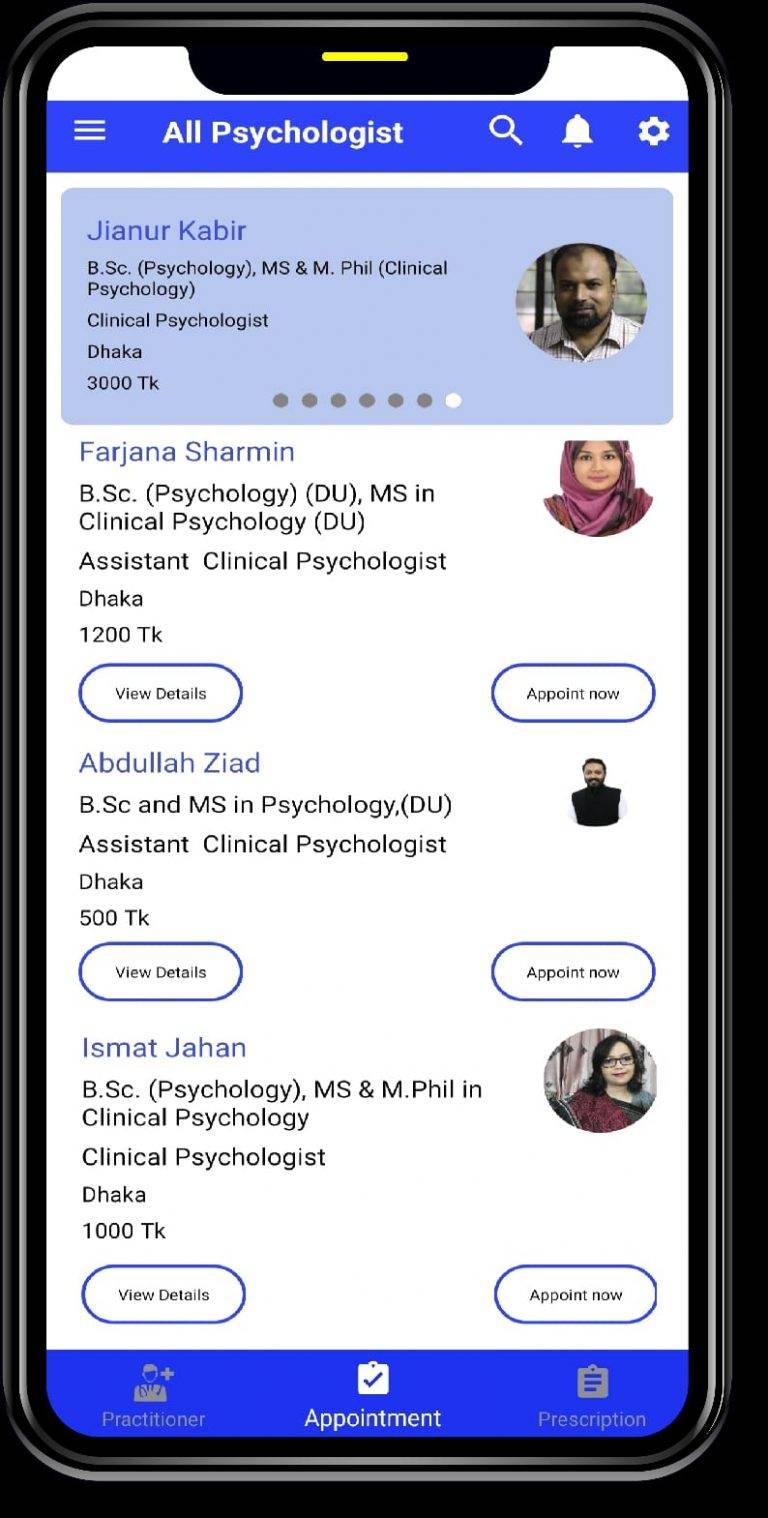Open search for psychologists
Viewport: 768px width, 1518px height.
coord(506,131)
